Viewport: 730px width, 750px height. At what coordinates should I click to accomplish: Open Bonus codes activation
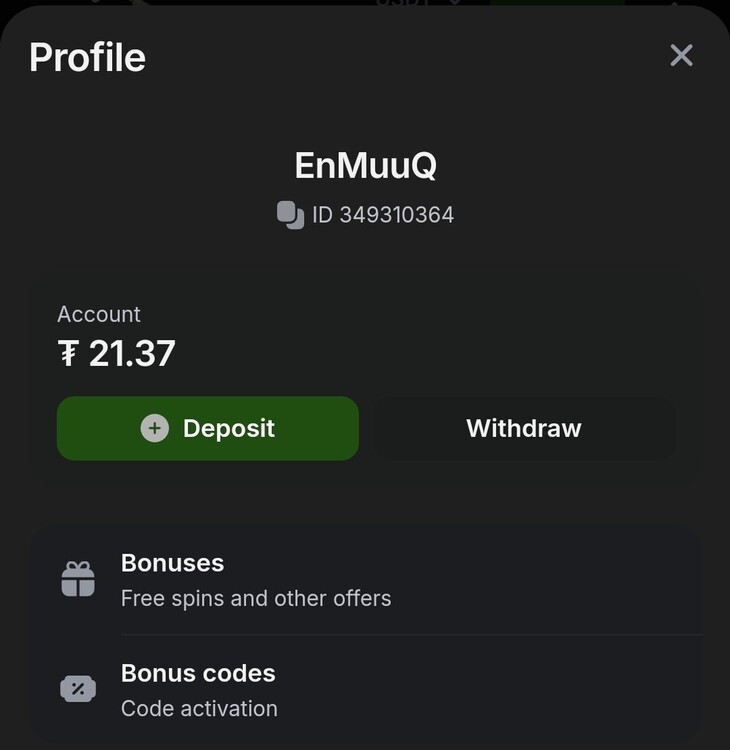(x=365, y=690)
